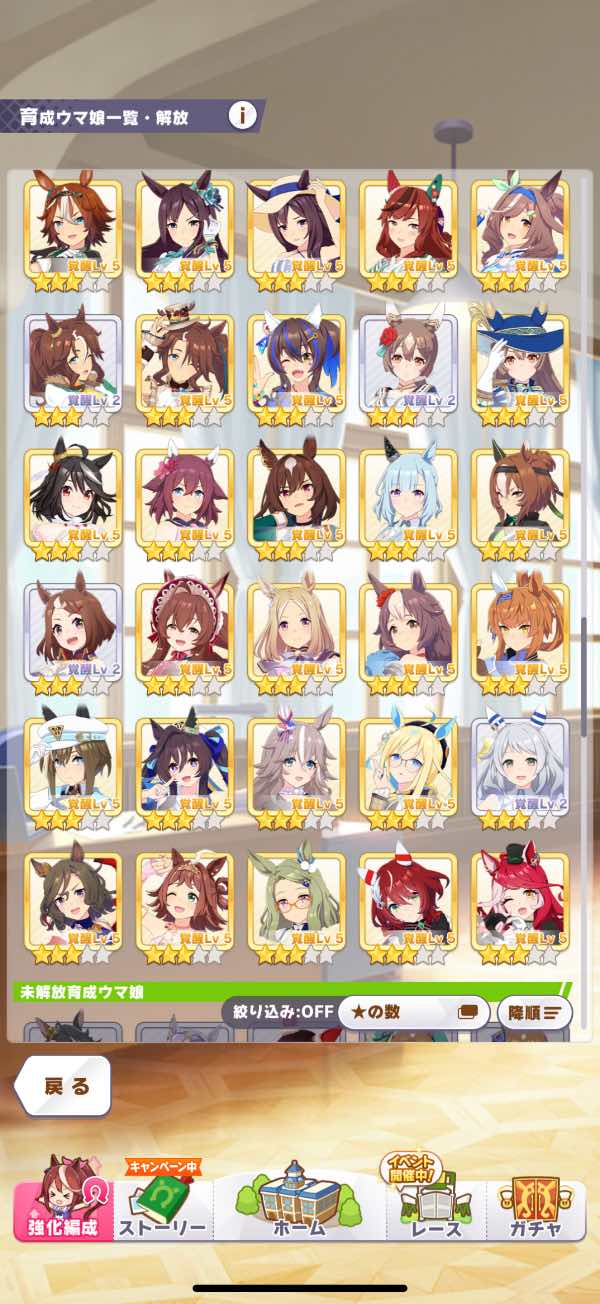The image size is (600, 1304).
Task: Select the silver-haired girl with 覚醒Lv2
Action: click(520, 773)
